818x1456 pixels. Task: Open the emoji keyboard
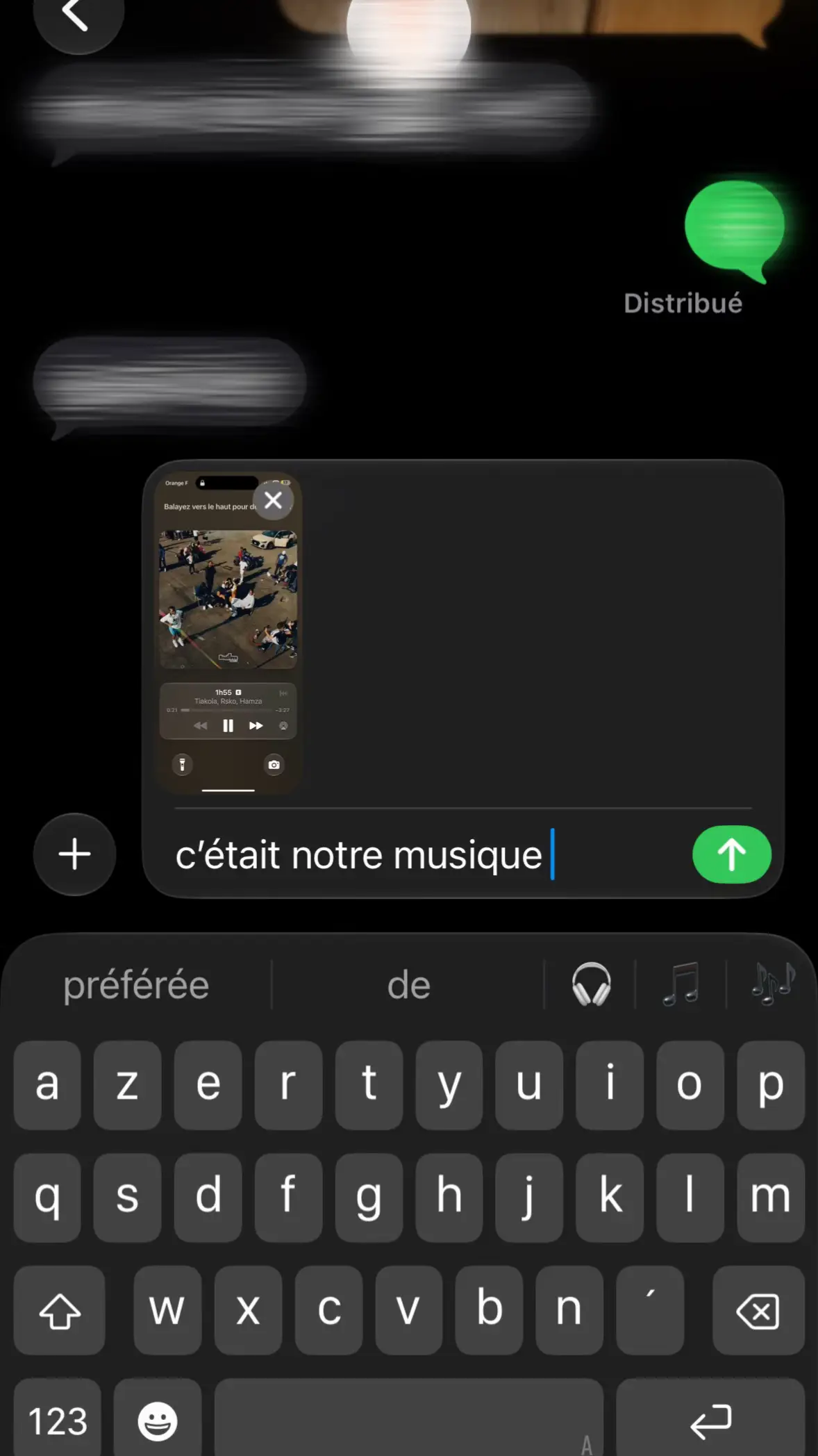[158, 1420]
